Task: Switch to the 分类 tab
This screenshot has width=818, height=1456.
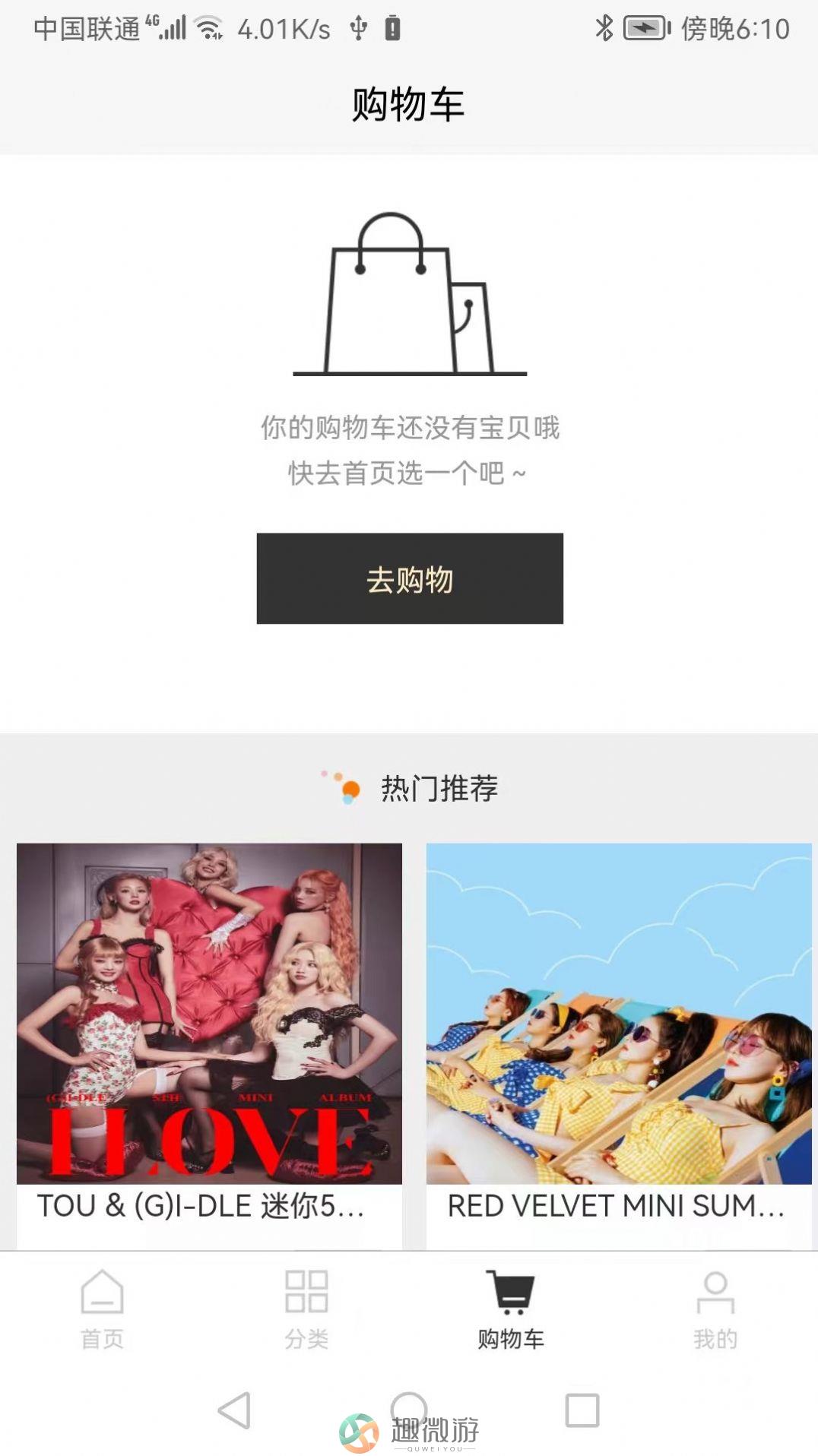Action: (x=306, y=1309)
